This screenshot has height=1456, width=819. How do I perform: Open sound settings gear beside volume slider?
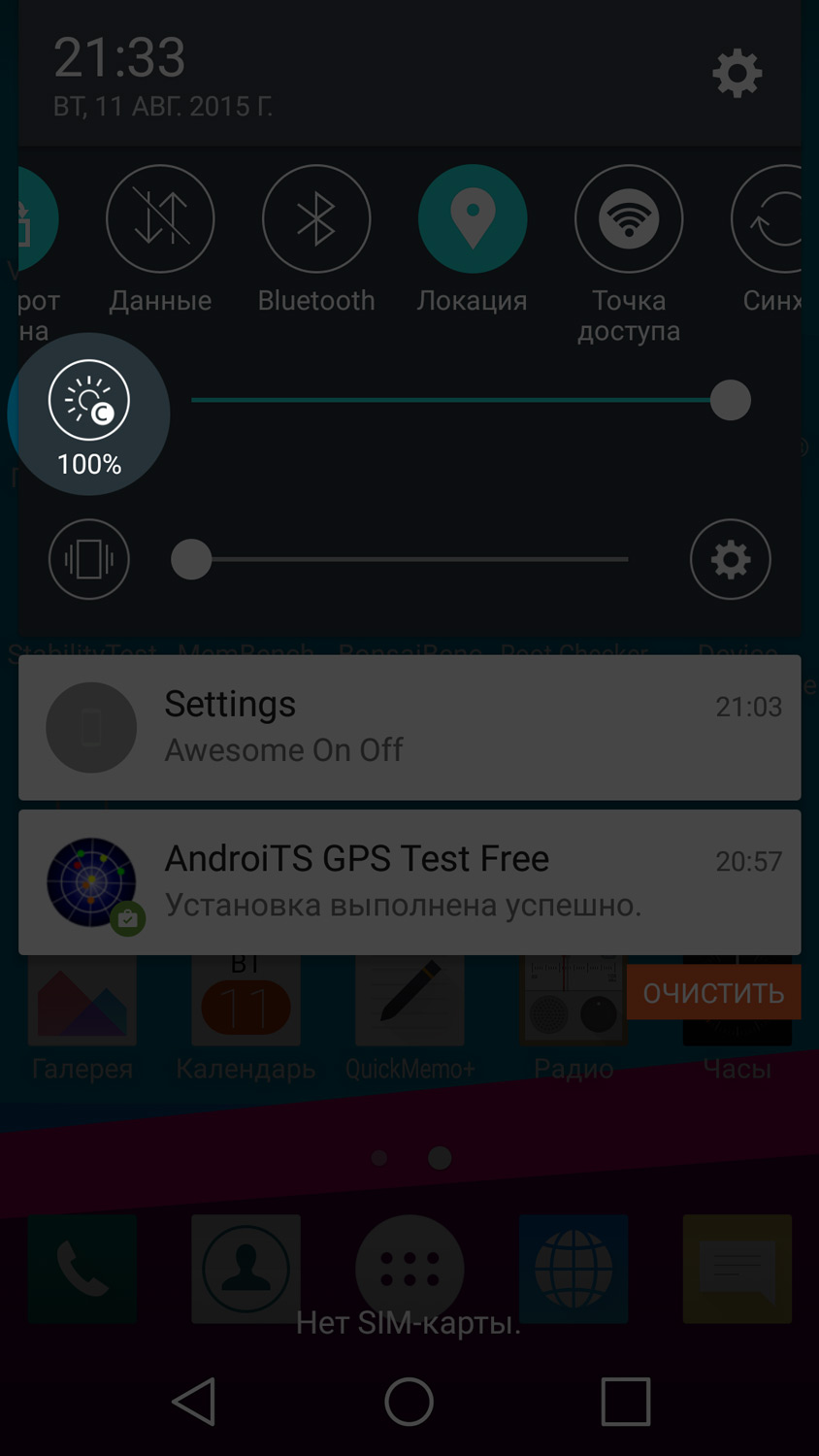click(730, 559)
